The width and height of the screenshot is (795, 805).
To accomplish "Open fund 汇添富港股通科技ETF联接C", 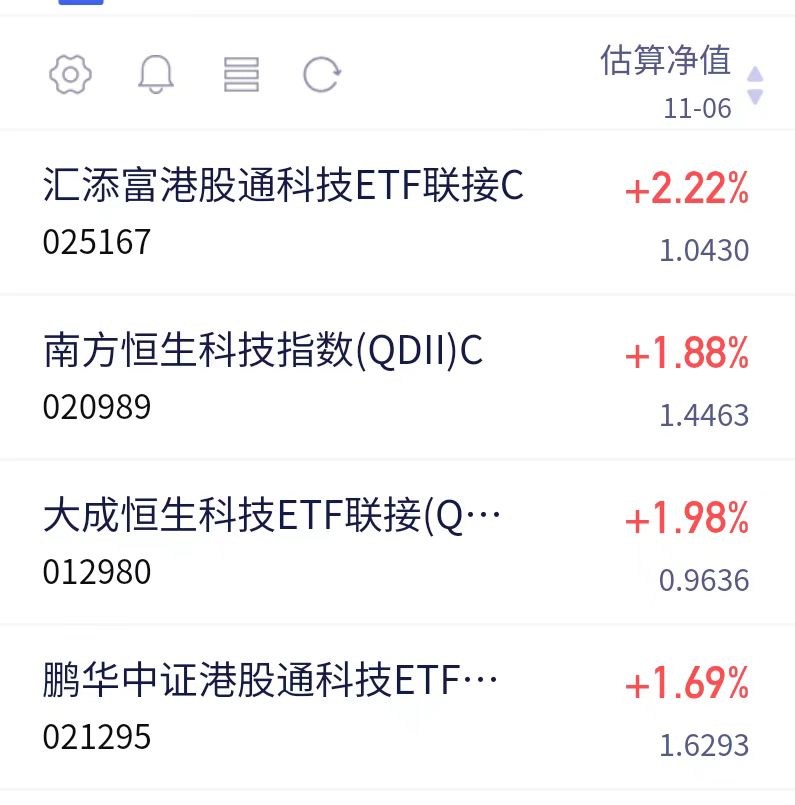I will coord(284,186).
